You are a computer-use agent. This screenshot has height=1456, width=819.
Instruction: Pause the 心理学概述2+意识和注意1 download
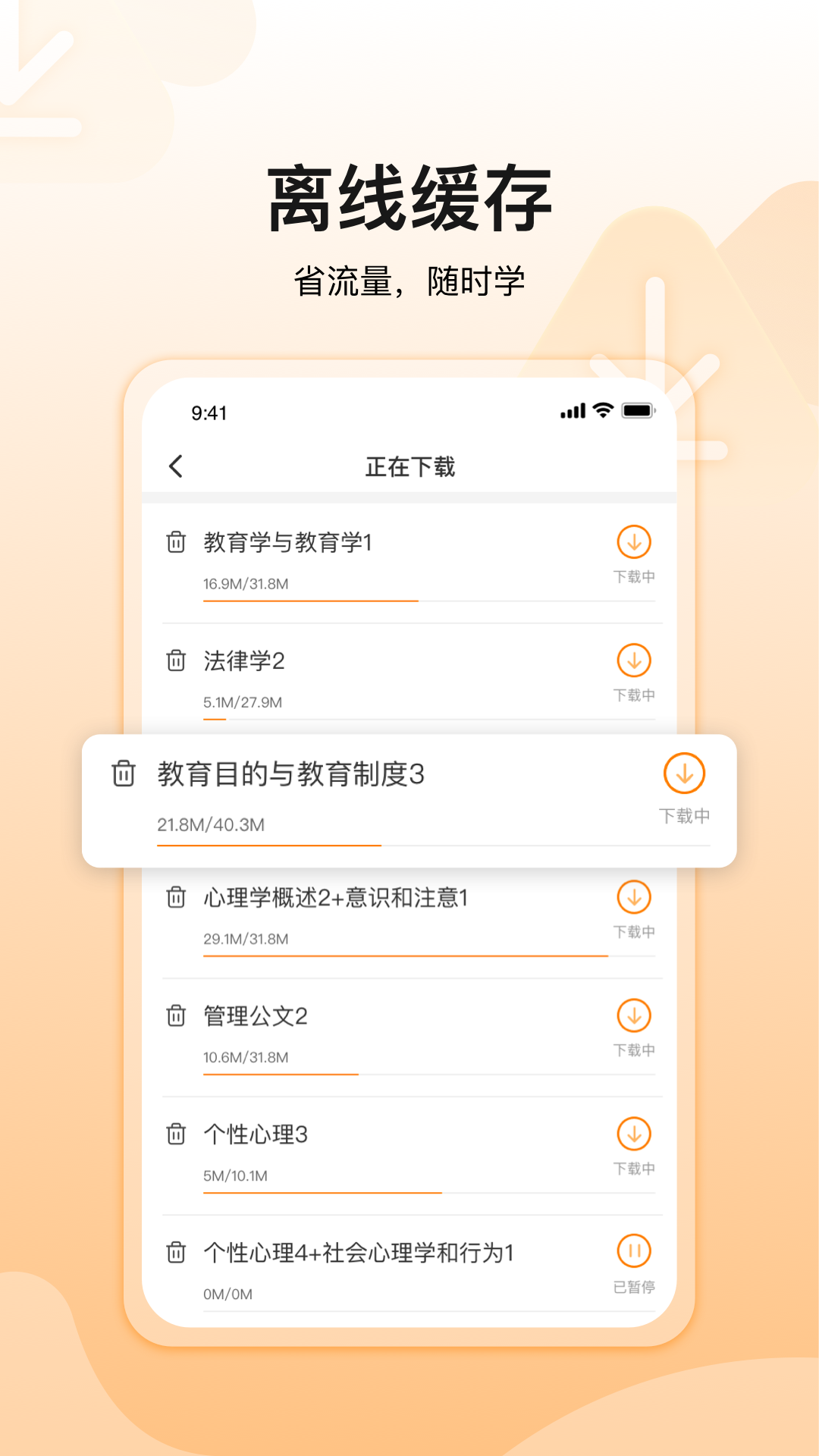(x=632, y=896)
